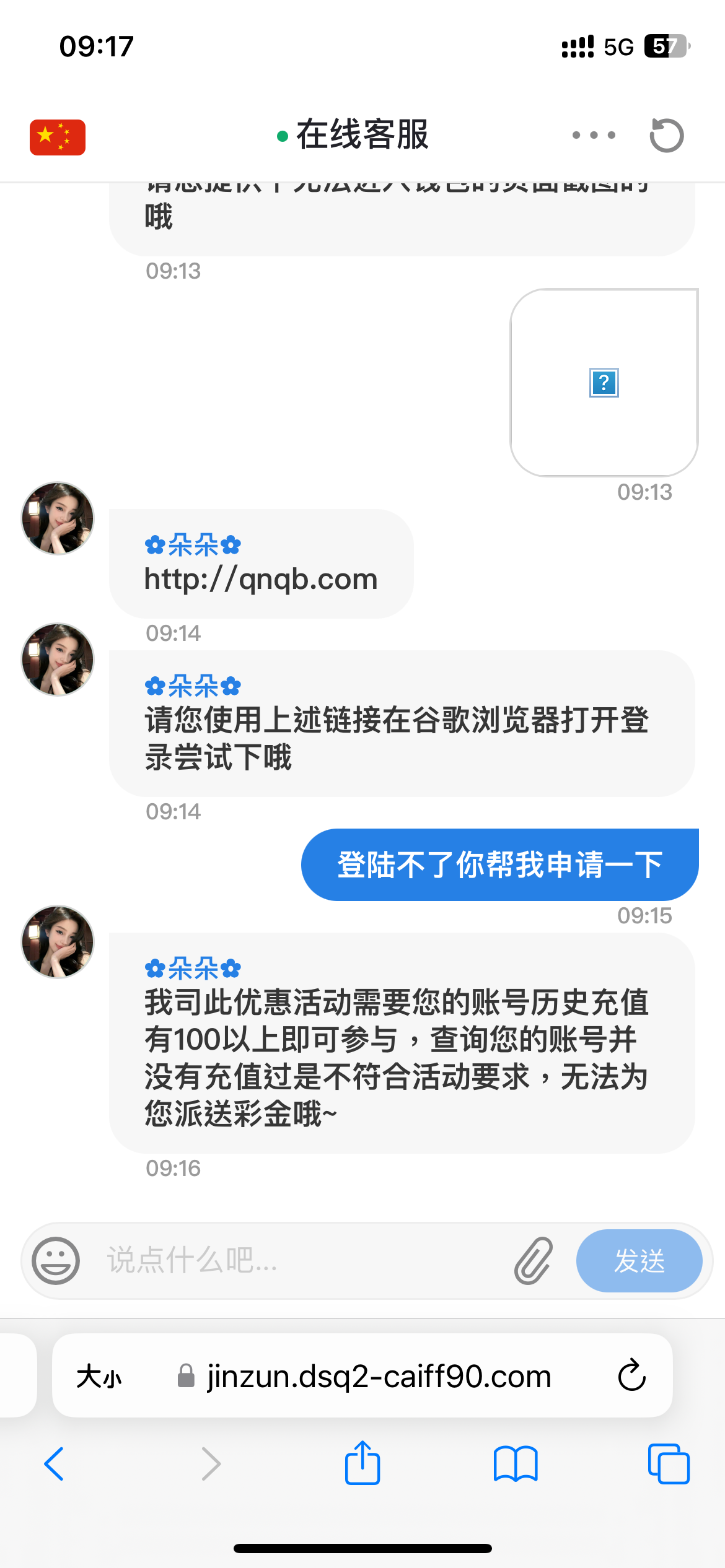Image resolution: width=725 pixels, height=1568 pixels.
Task: Reload the page in Safari
Action: click(x=631, y=1376)
